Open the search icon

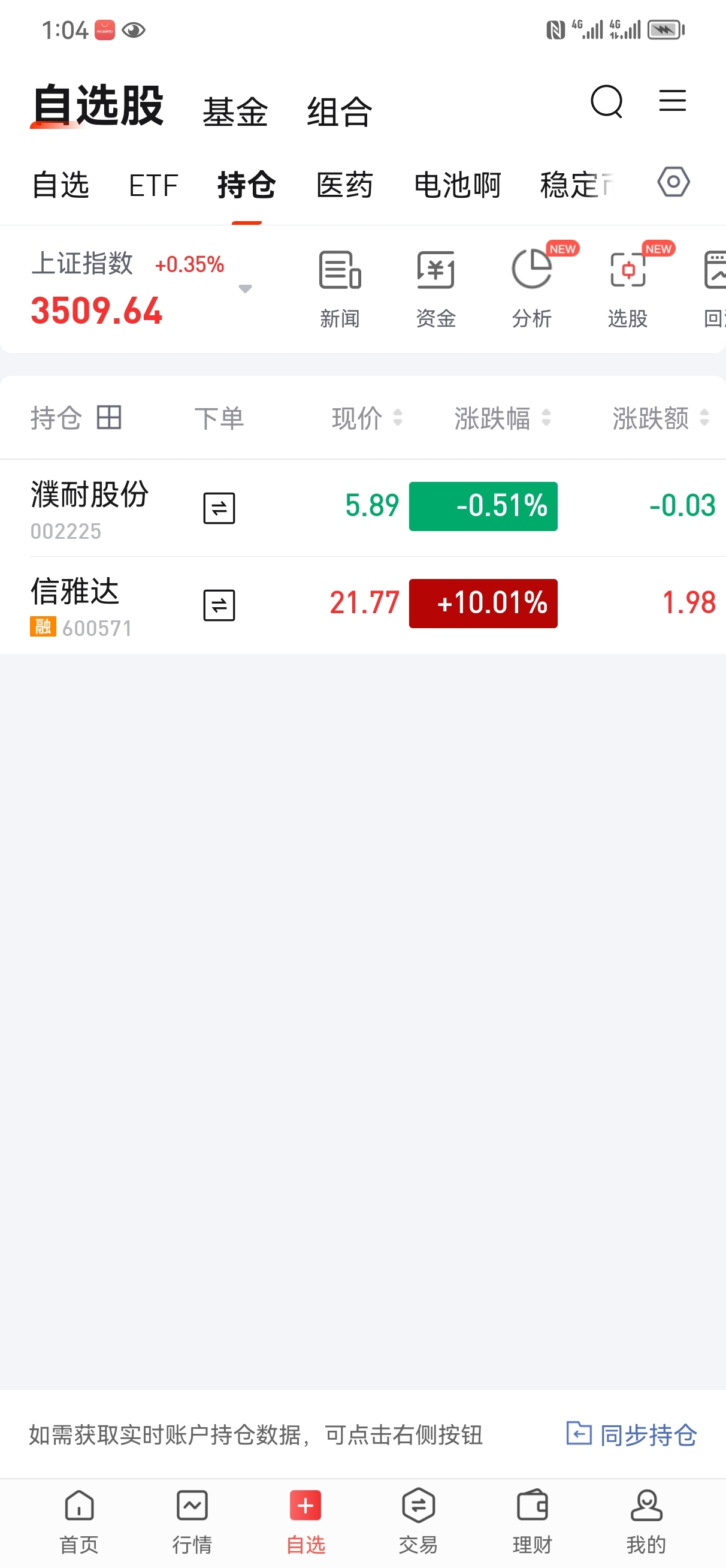[607, 101]
